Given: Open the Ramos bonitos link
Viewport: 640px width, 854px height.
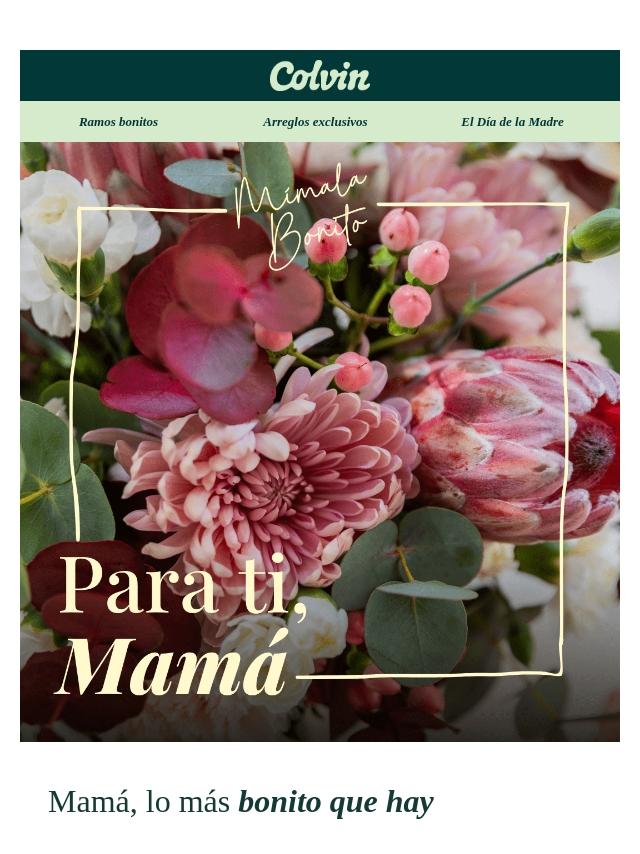Looking at the screenshot, I should coord(118,122).
